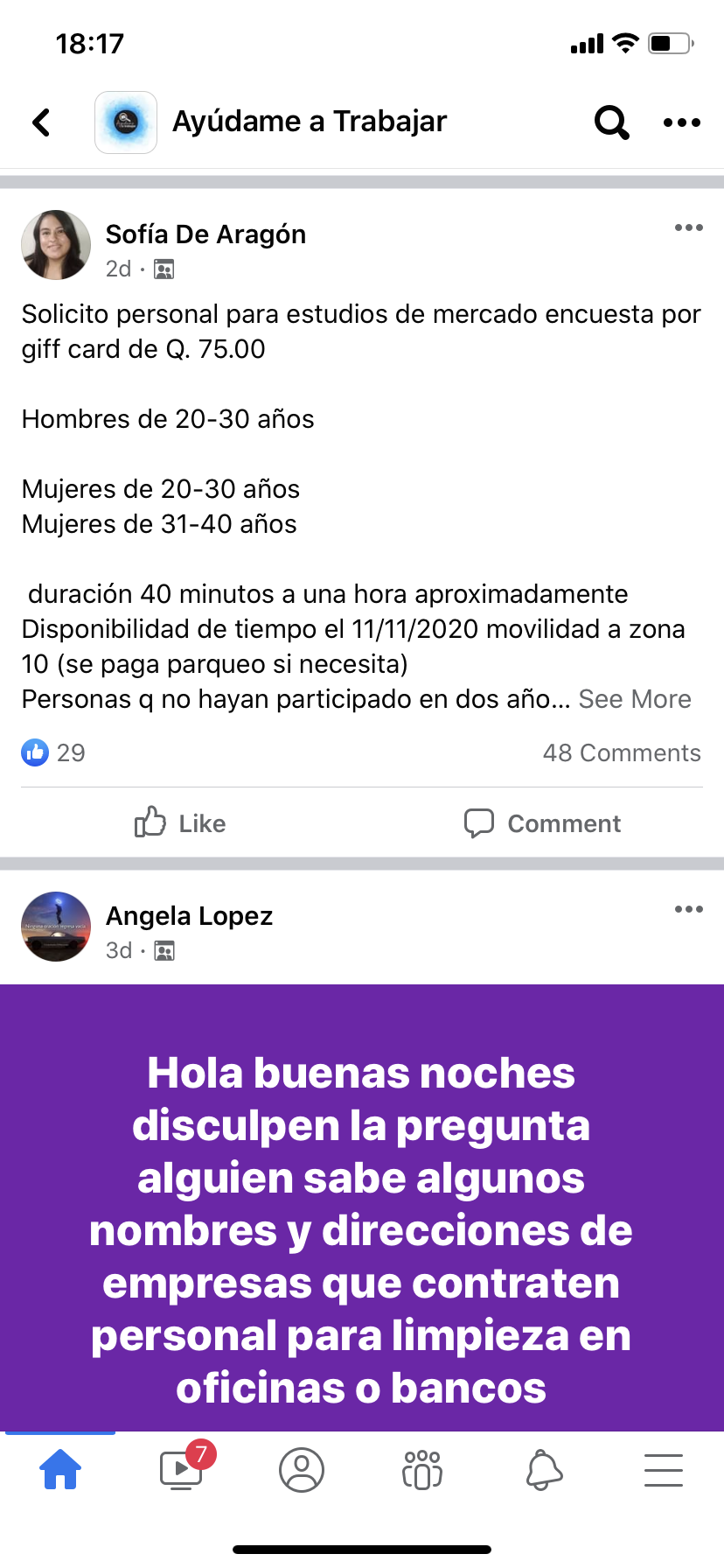Screen dimensions: 724x1568
Task: Open the Watch videos tab
Action: [x=181, y=1470]
